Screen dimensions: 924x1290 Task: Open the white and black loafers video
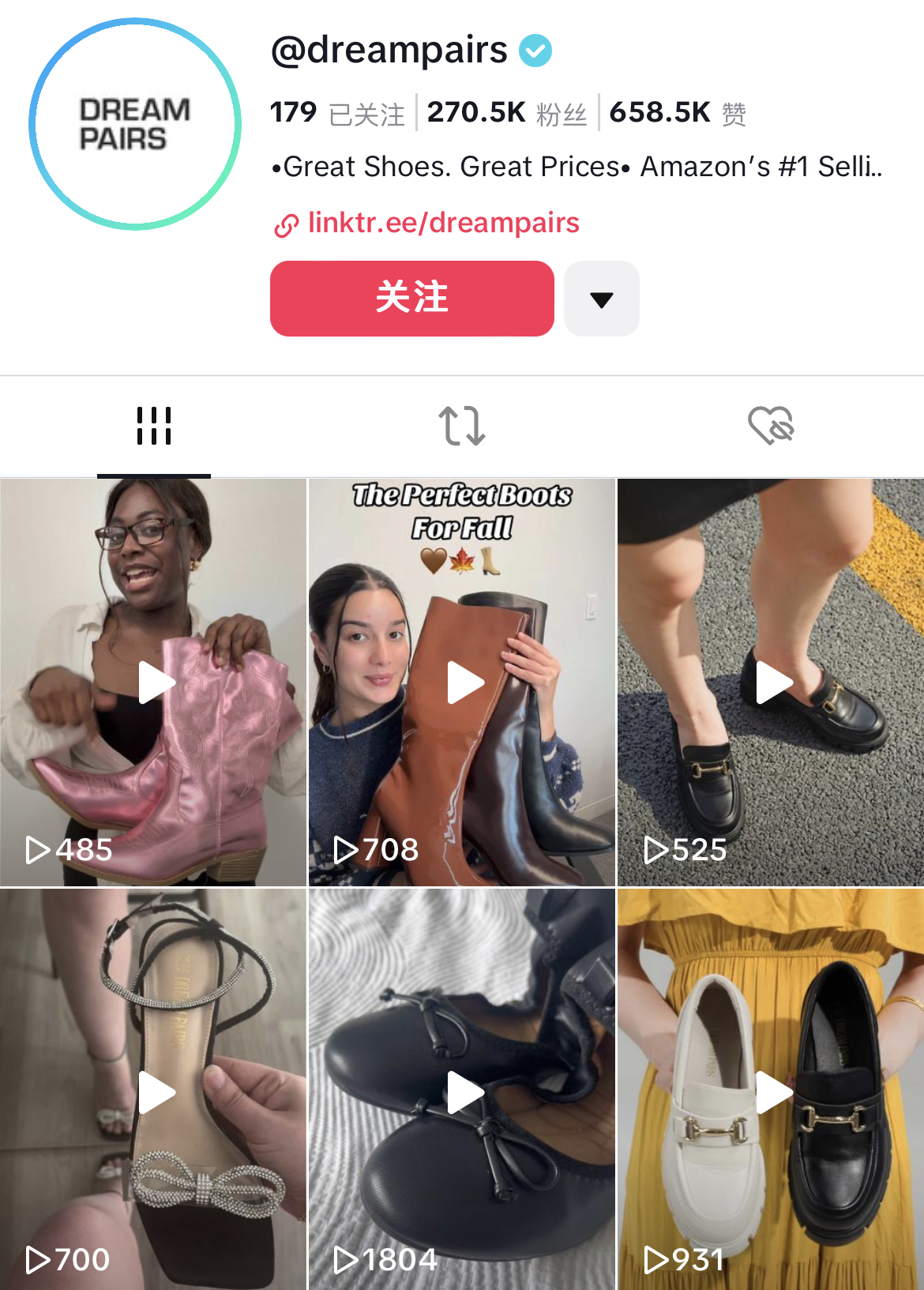point(771,1092)
